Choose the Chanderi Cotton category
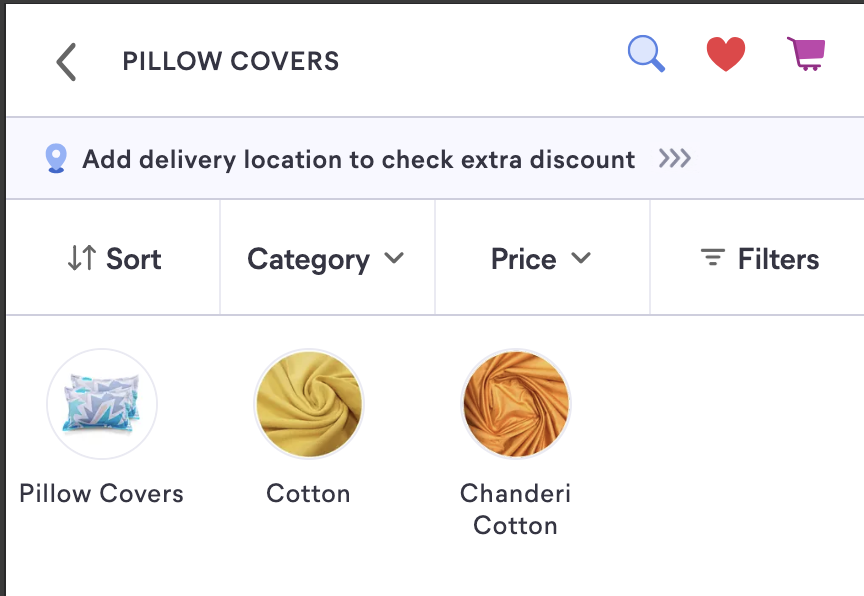This screenshot has width=864, height=596. pyautogui.click(x=515, y=404)
